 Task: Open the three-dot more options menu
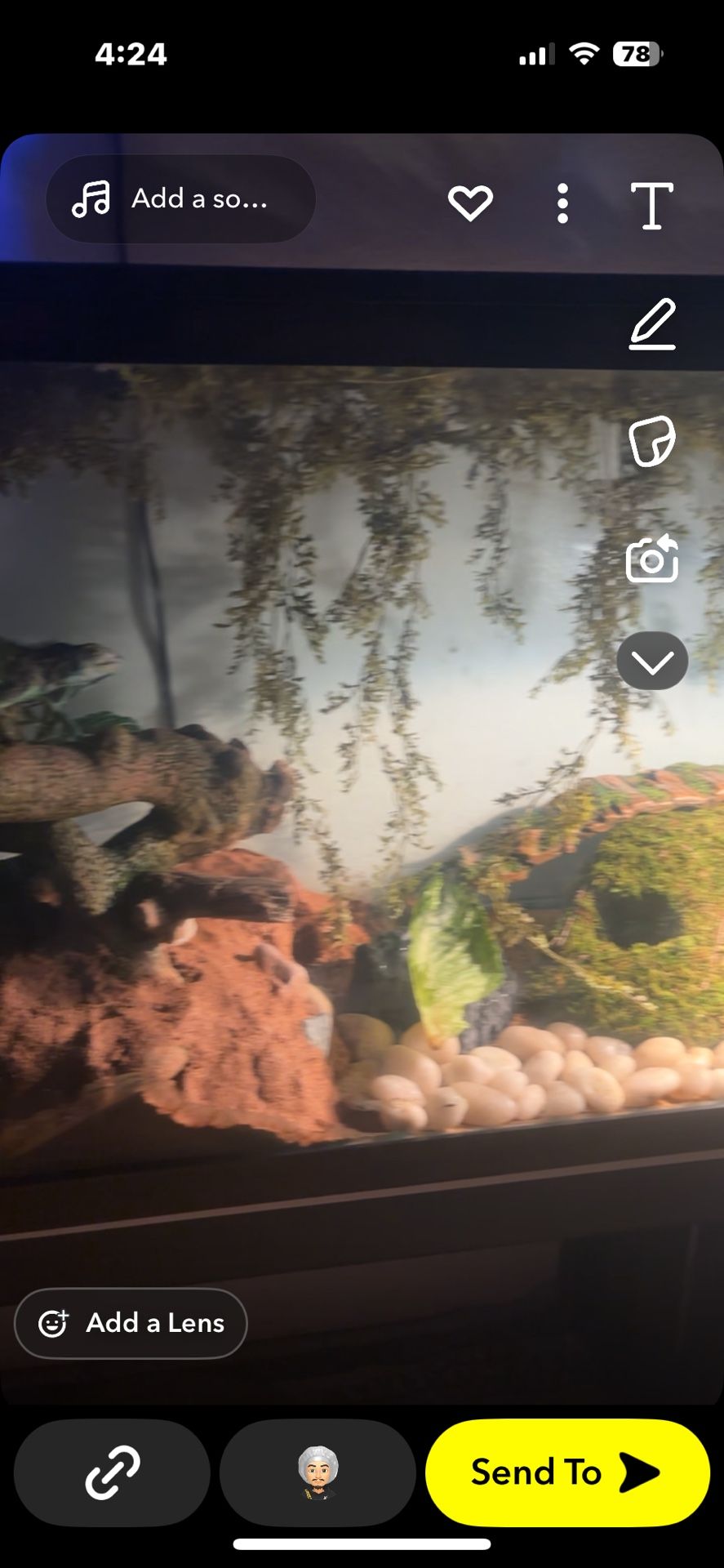coord(562,203)
